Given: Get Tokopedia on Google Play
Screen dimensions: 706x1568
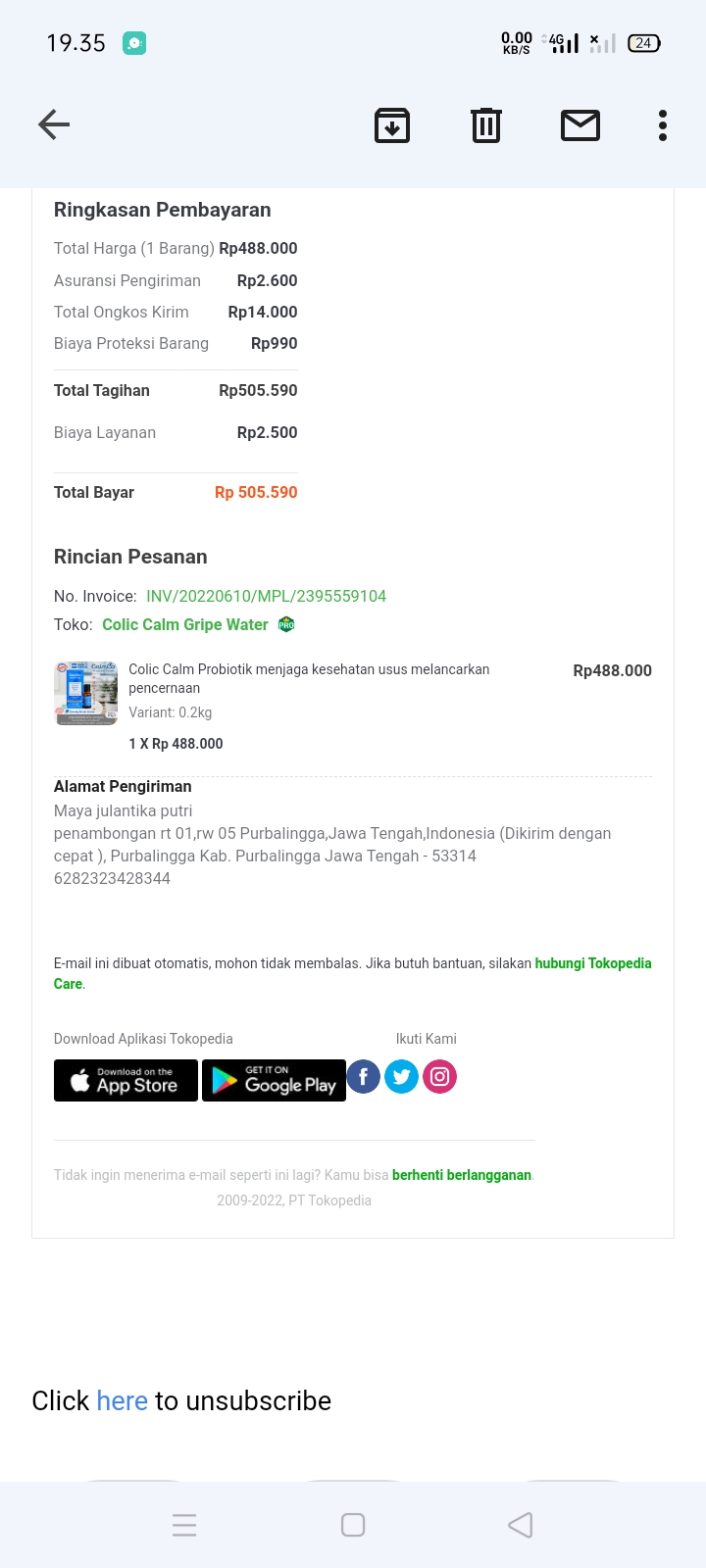Looking at the screenshot, I should [x=274, y=1080].
